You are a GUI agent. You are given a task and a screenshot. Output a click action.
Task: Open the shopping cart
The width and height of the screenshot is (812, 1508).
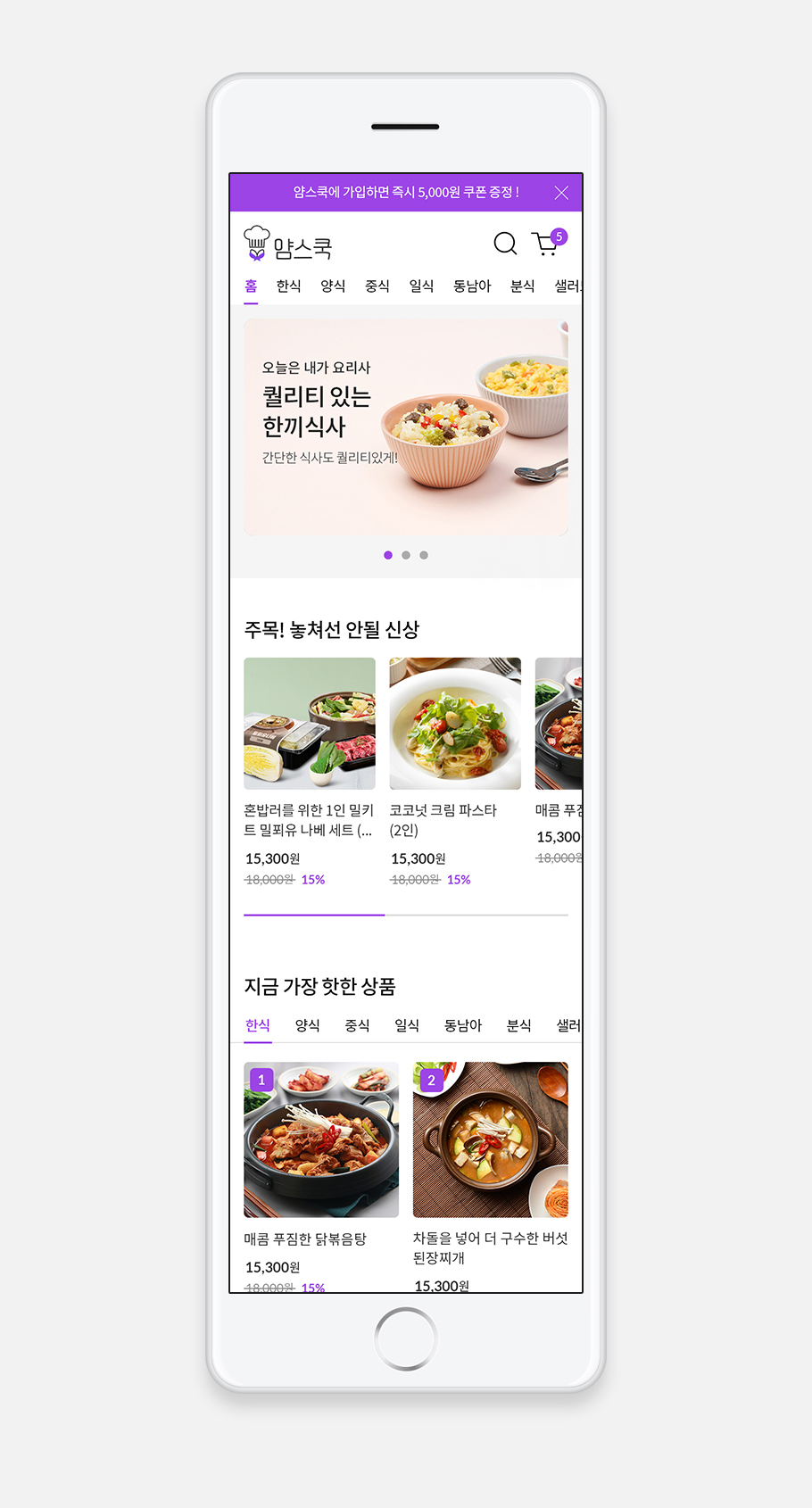(546, 244)
